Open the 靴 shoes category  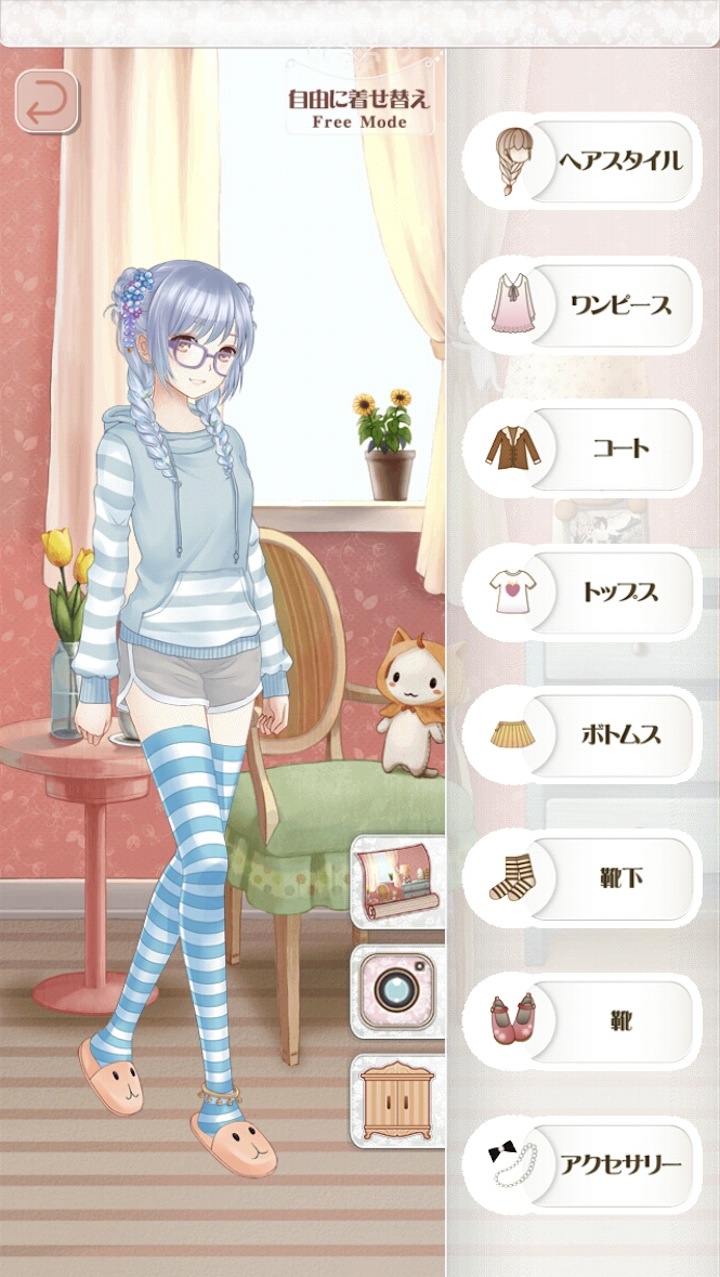pyautogui.click(x=582, y=1021)
